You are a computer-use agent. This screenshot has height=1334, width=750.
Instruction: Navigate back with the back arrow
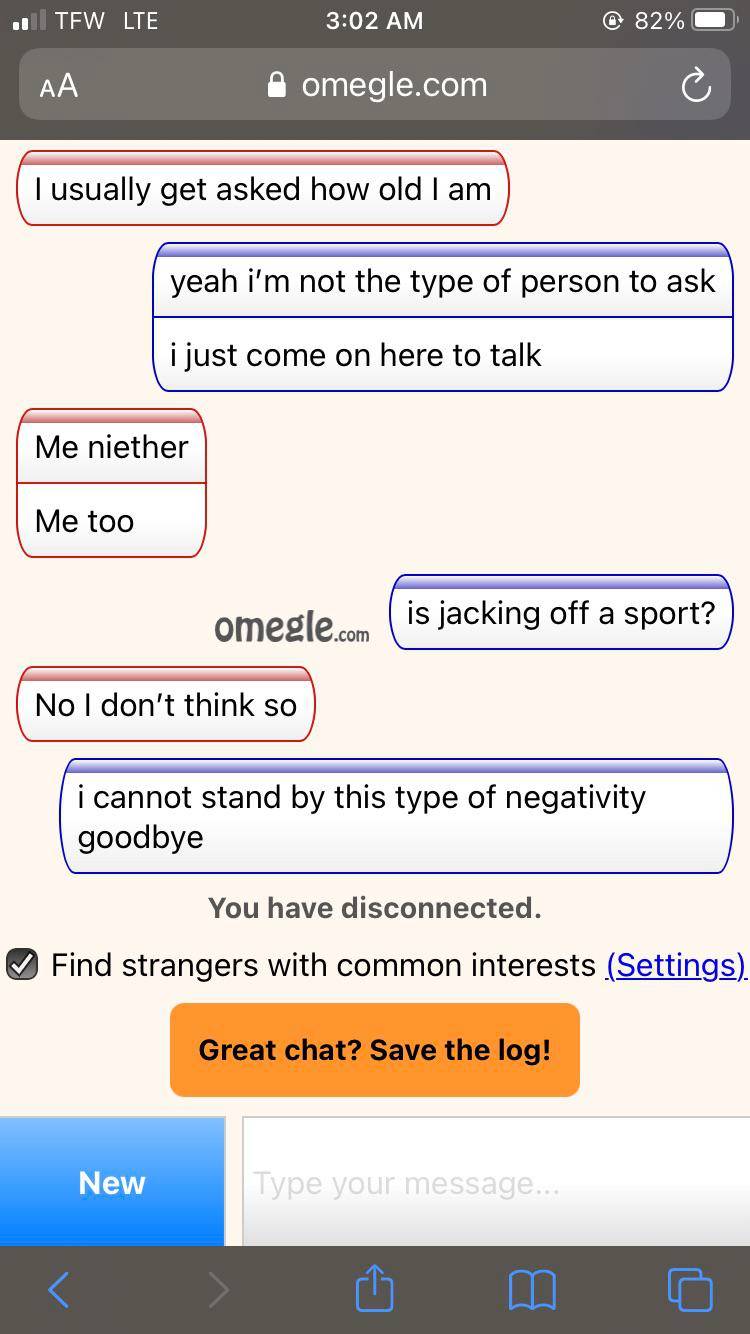(x=58, y=1290)
